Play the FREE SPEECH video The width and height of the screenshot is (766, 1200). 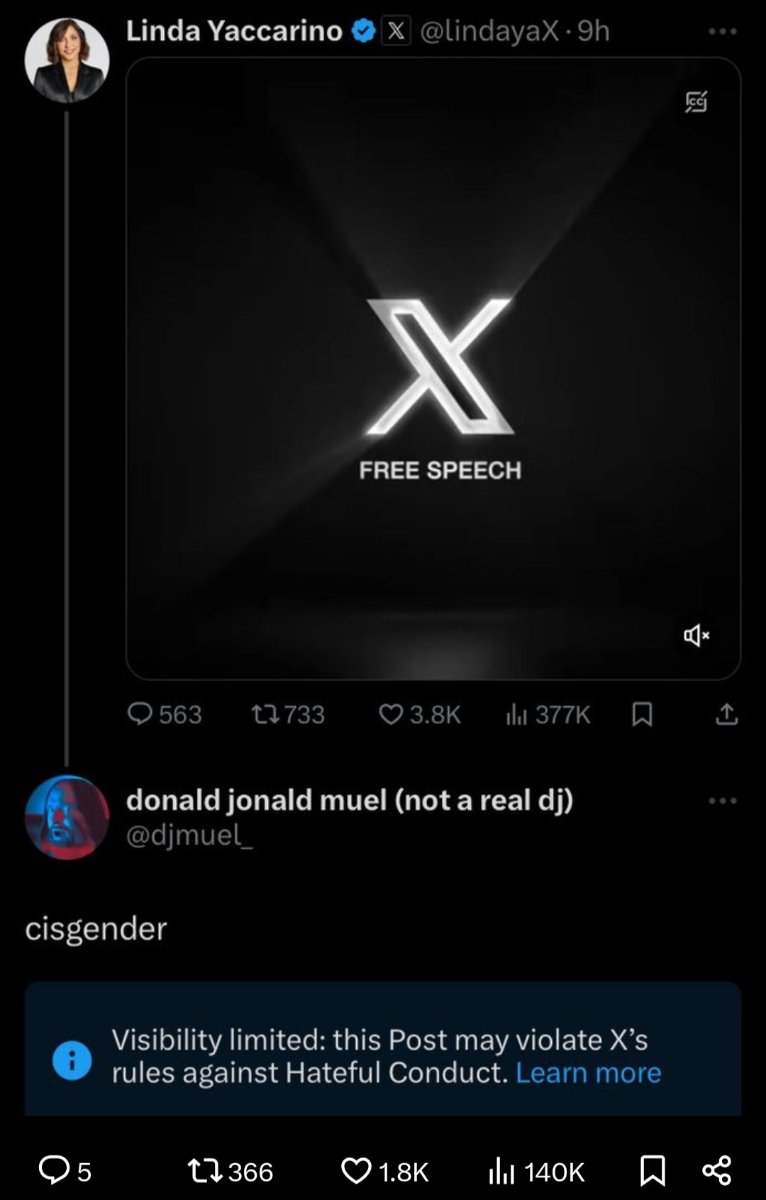433,368
